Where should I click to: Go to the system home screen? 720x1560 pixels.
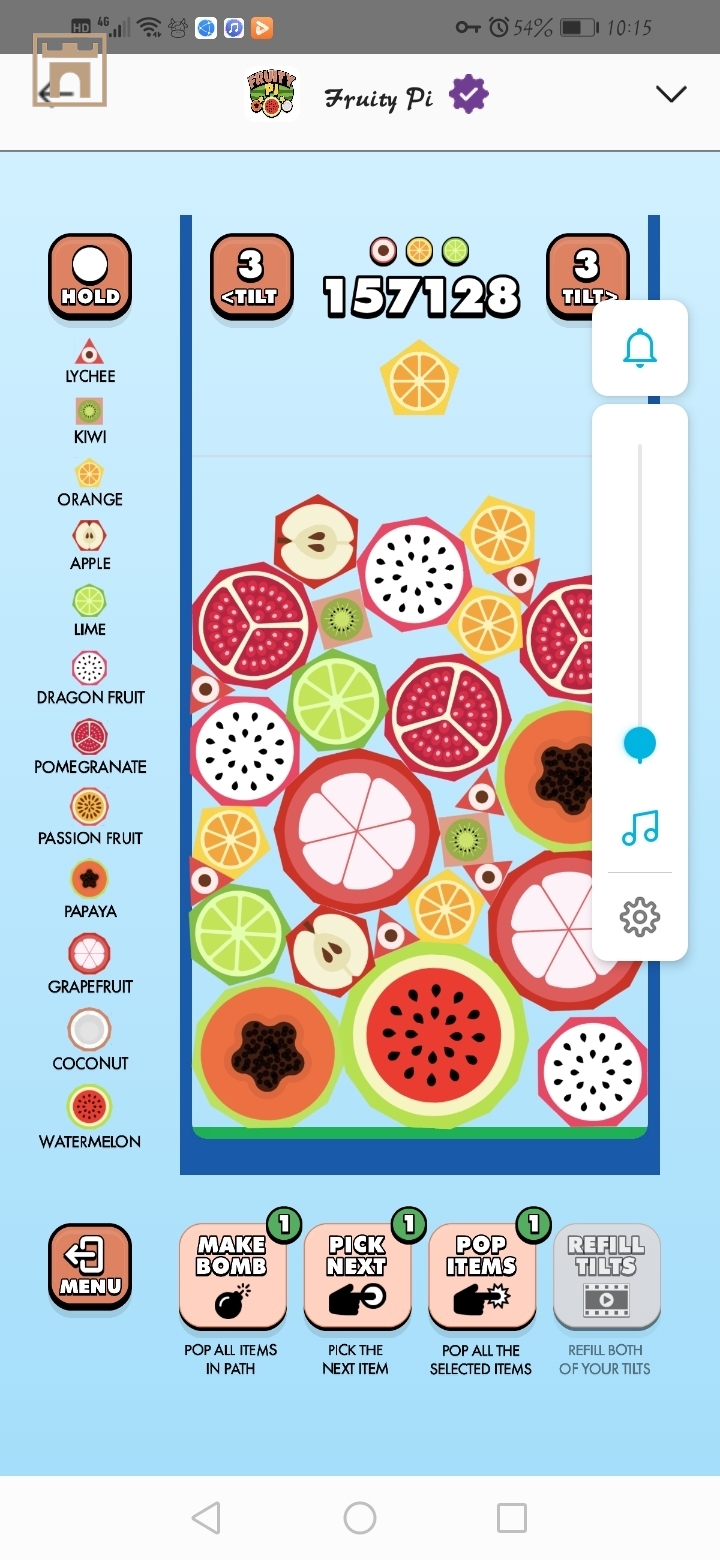[360, 1518]
